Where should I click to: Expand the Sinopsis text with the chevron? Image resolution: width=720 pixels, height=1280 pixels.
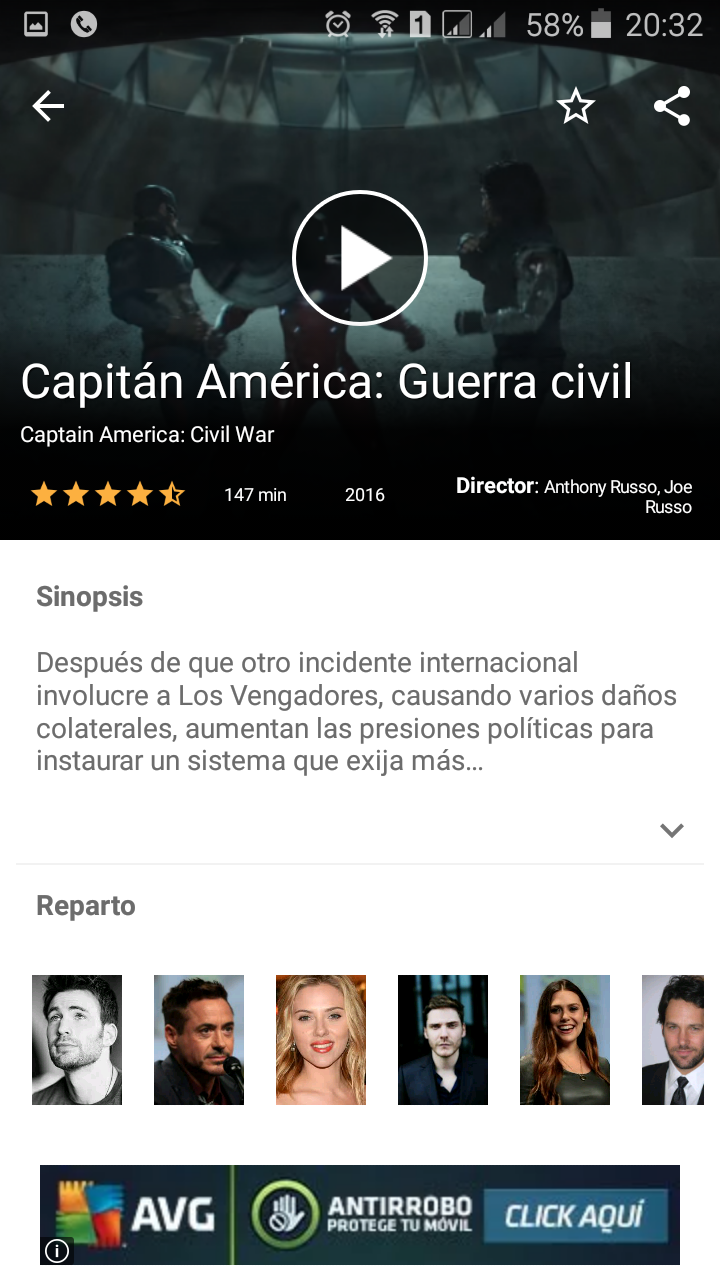(x=671, y=829)
